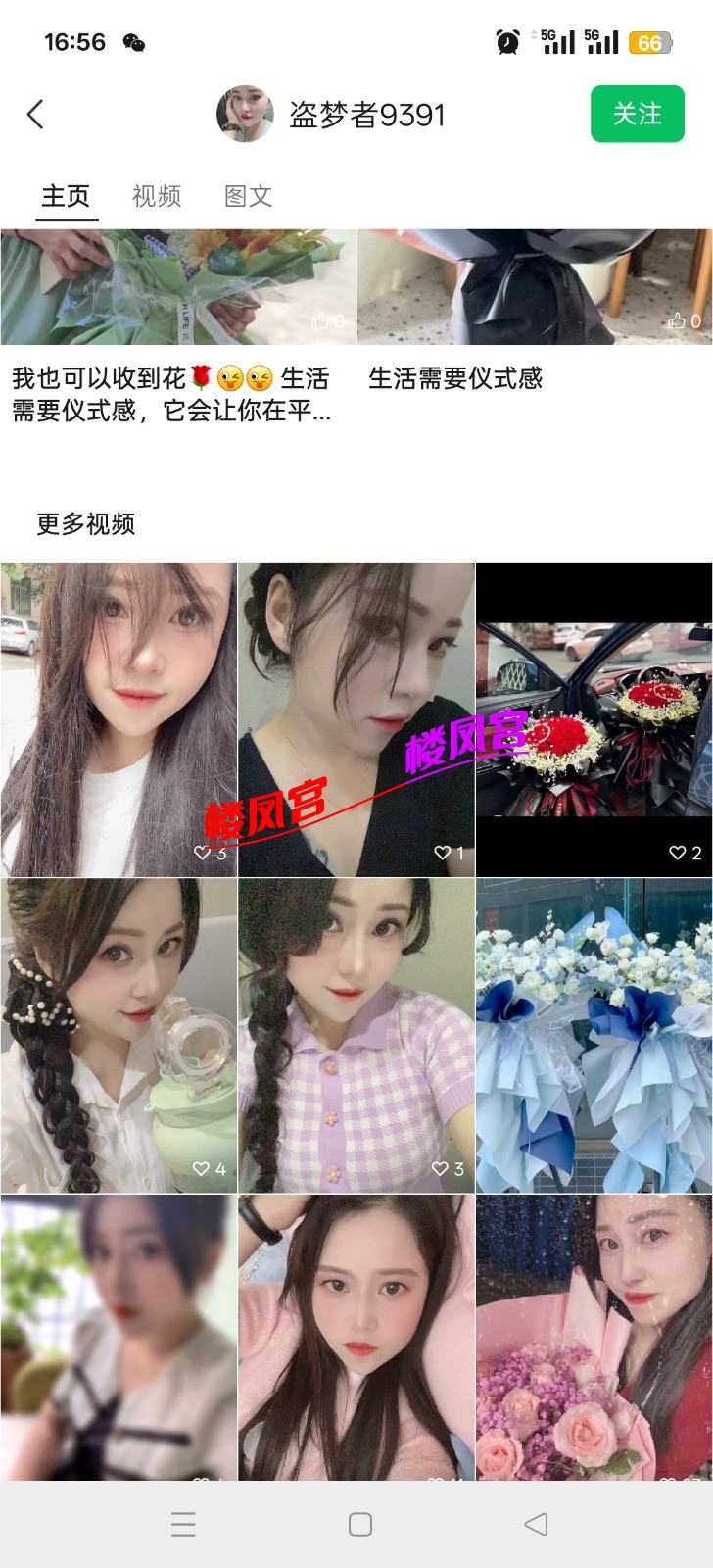The height and width of the screenshot is (1568, 713).
Task: Open the selfie video with the black V-neck top
Action: pyautogui.click(x=356, y=719)
